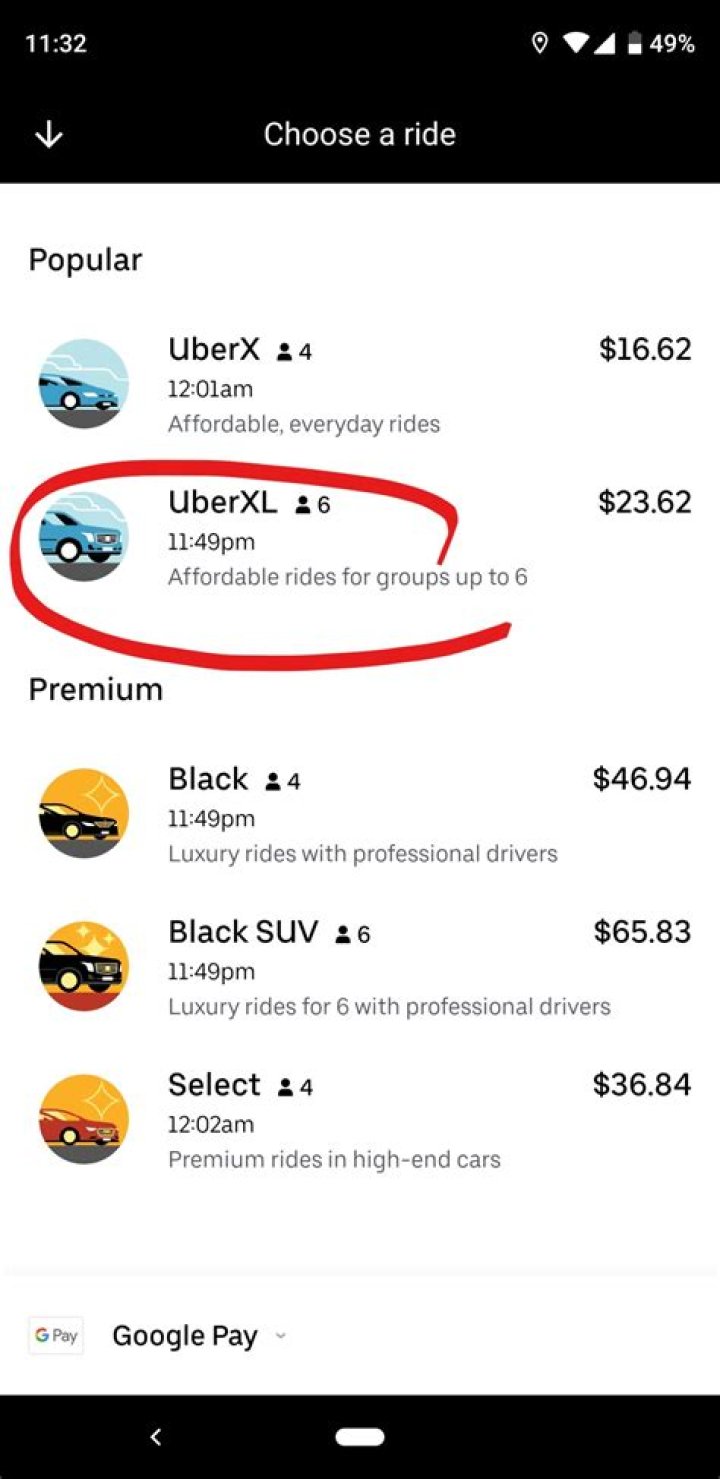Tap the down arrow to collapse ride options
The height and width of the screenshot is (1479, 720).
[49, 134]
